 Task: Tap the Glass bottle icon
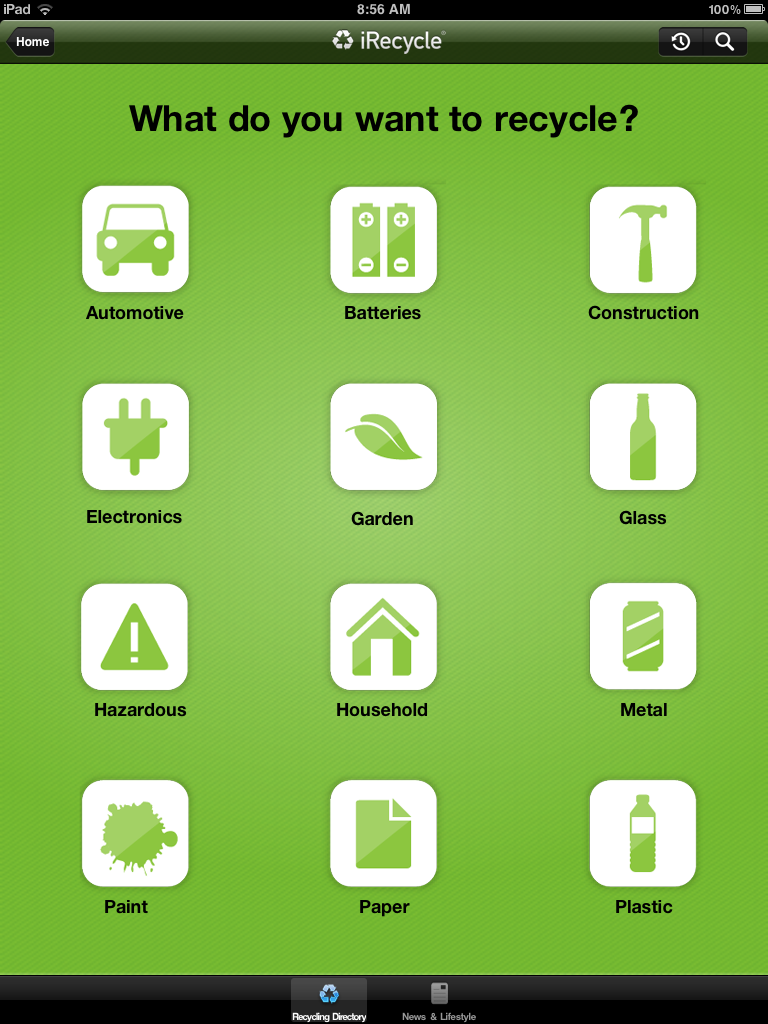643,437
